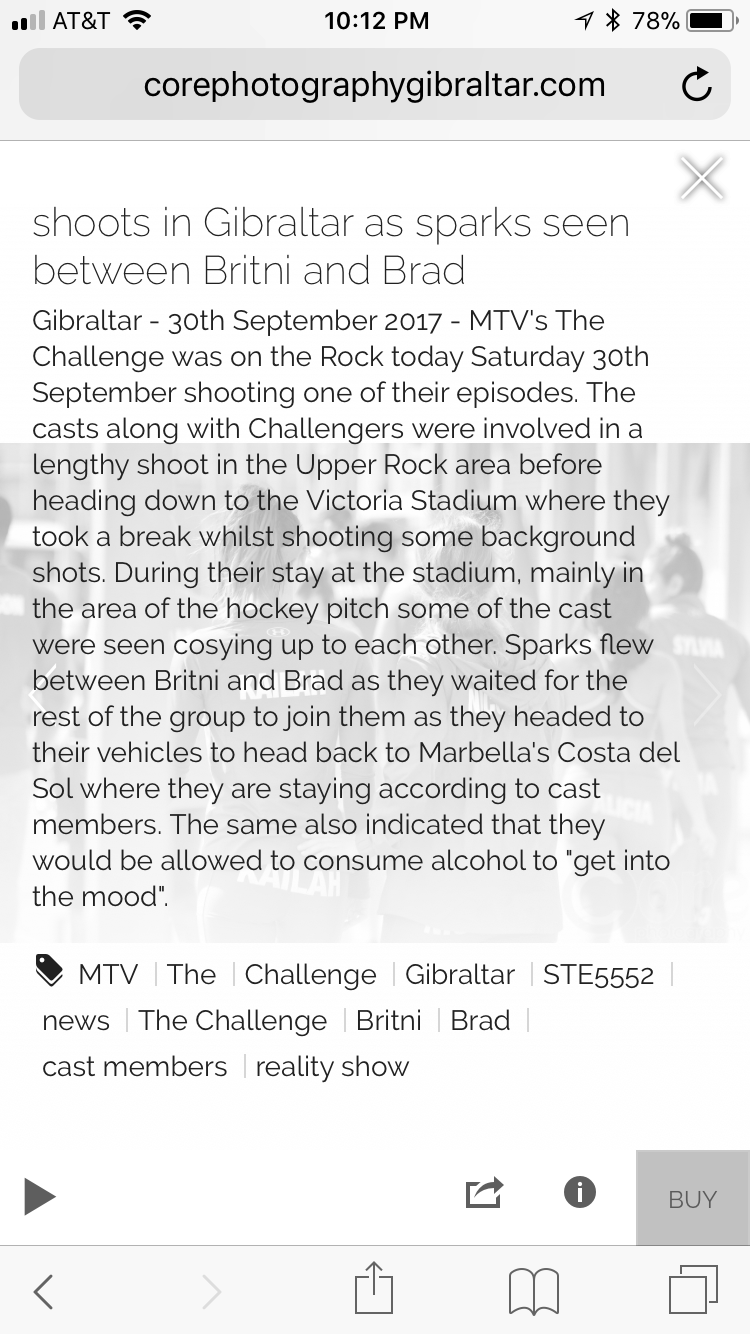
Task: Select the reality show tag
Action: 332,1067
